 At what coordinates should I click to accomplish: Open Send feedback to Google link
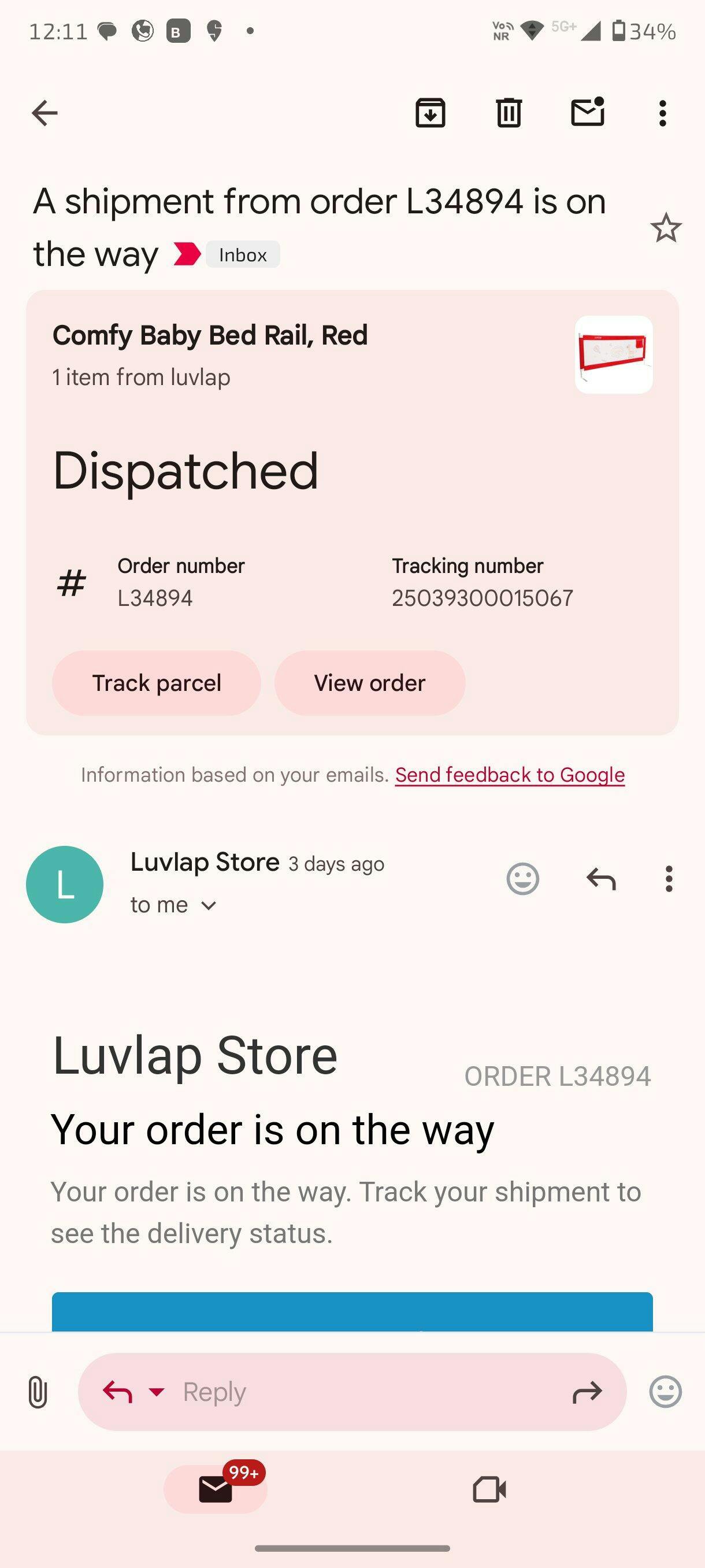(x=510, y=775)
